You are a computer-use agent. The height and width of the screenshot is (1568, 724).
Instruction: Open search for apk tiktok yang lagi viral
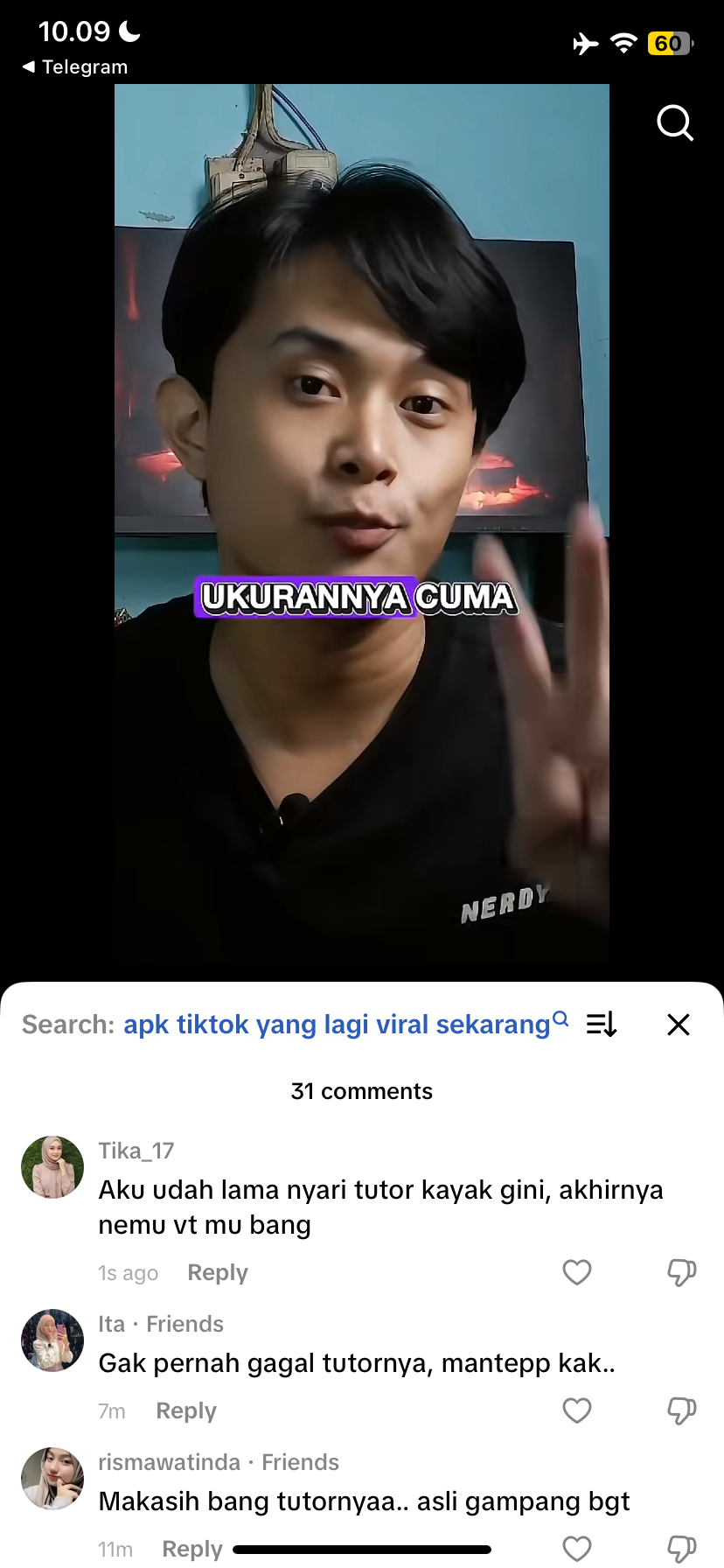(x=337, y=1025)
